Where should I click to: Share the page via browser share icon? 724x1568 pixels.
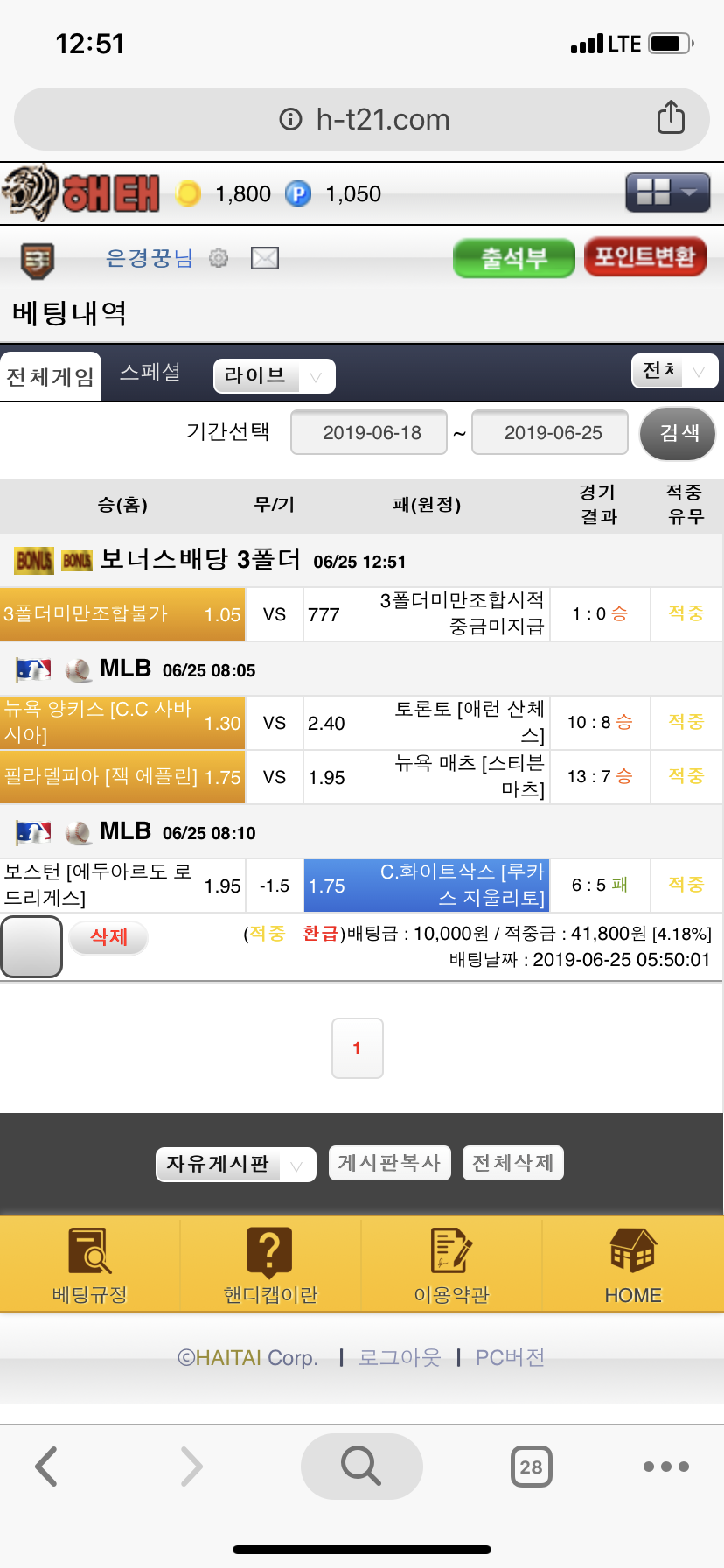click(671, 117)
